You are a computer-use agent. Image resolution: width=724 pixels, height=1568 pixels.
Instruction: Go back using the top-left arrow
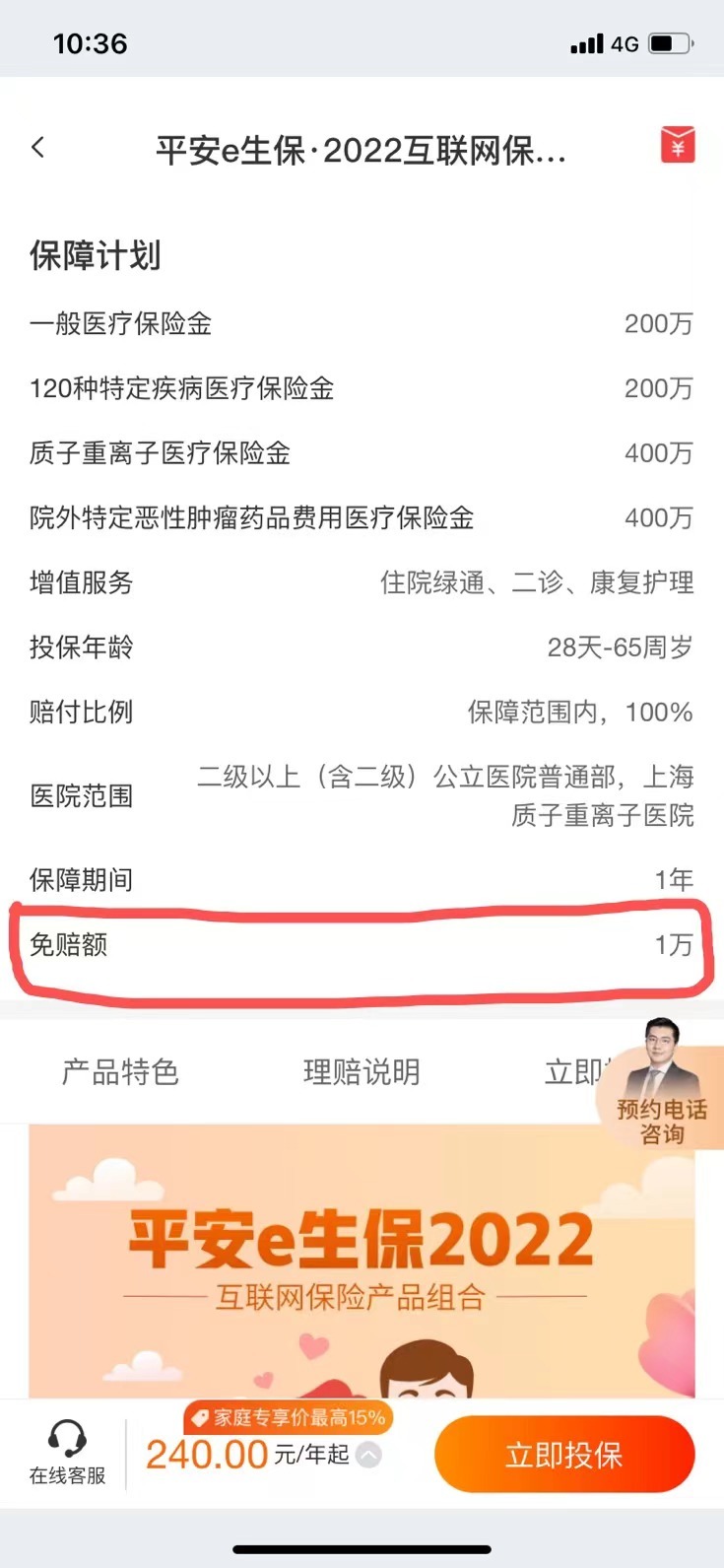(38, 148)
